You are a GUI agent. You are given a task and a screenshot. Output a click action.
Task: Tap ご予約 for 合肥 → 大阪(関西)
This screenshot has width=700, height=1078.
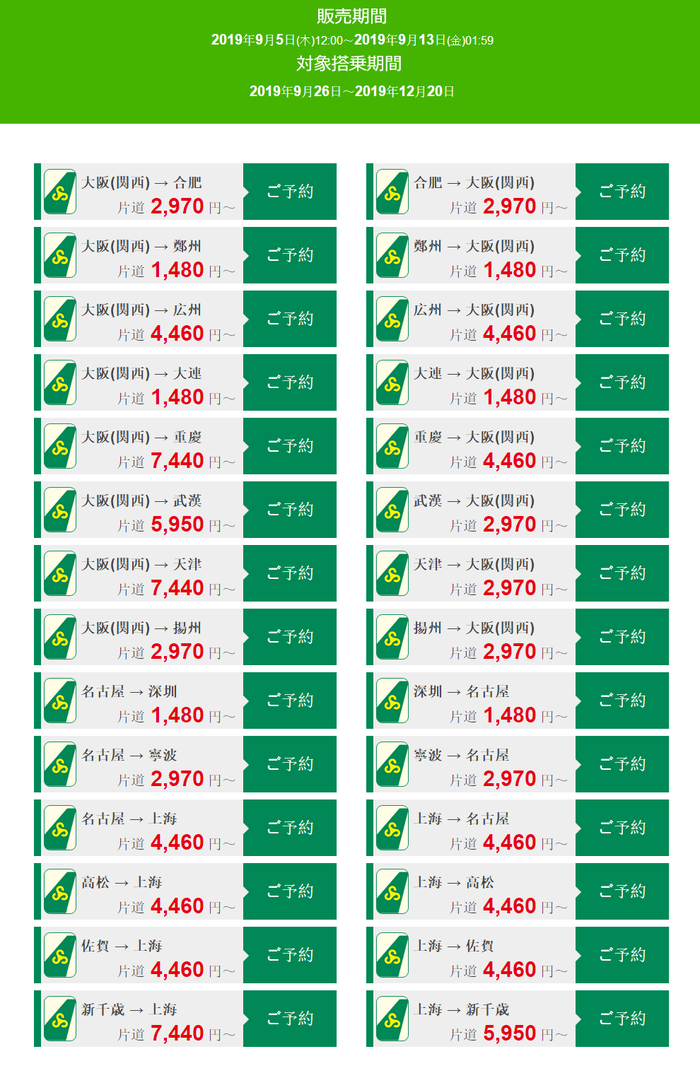click(x=622, y=192)
